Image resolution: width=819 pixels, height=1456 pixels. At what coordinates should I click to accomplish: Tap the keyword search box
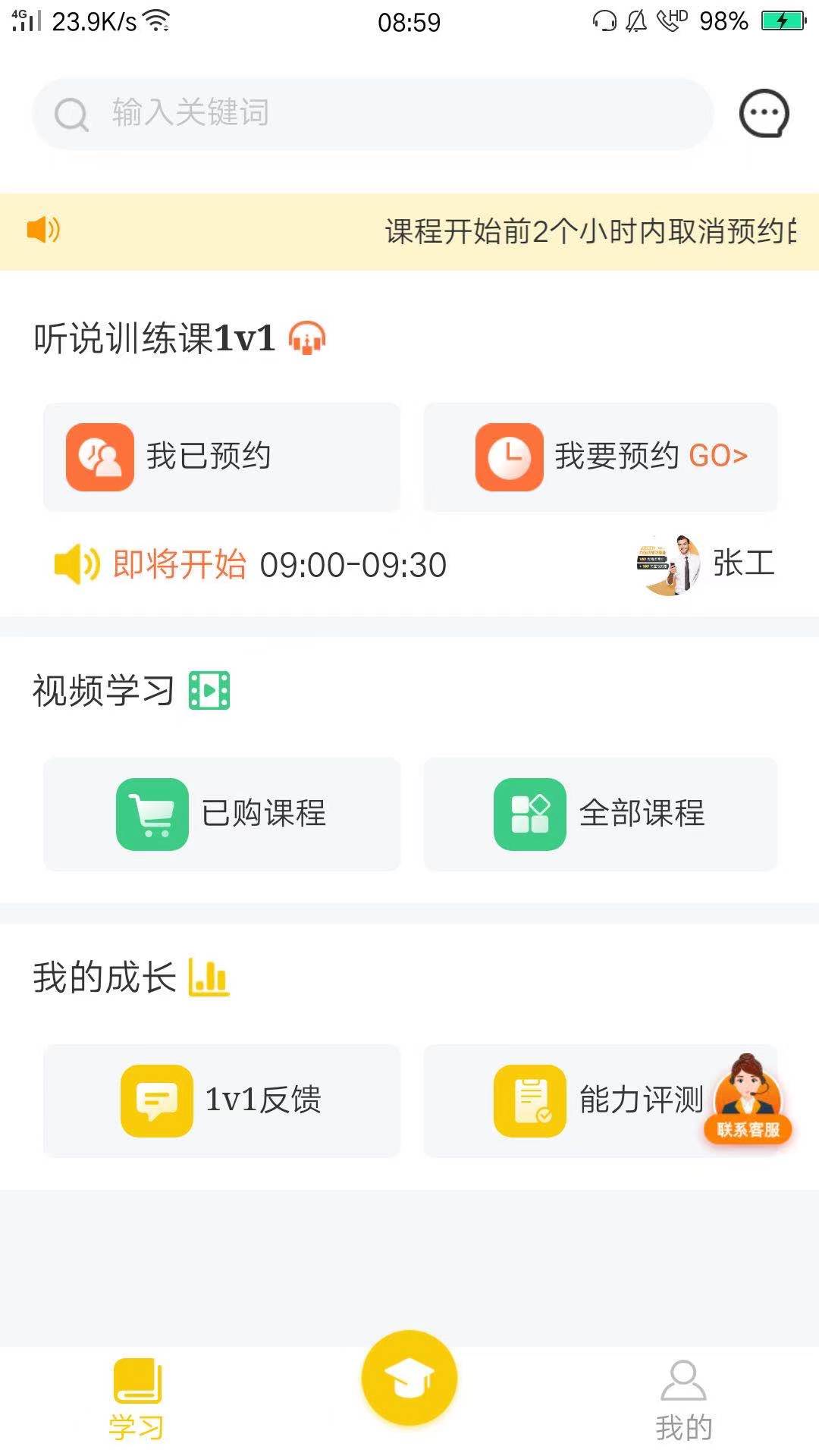click(x=372, y=114)
